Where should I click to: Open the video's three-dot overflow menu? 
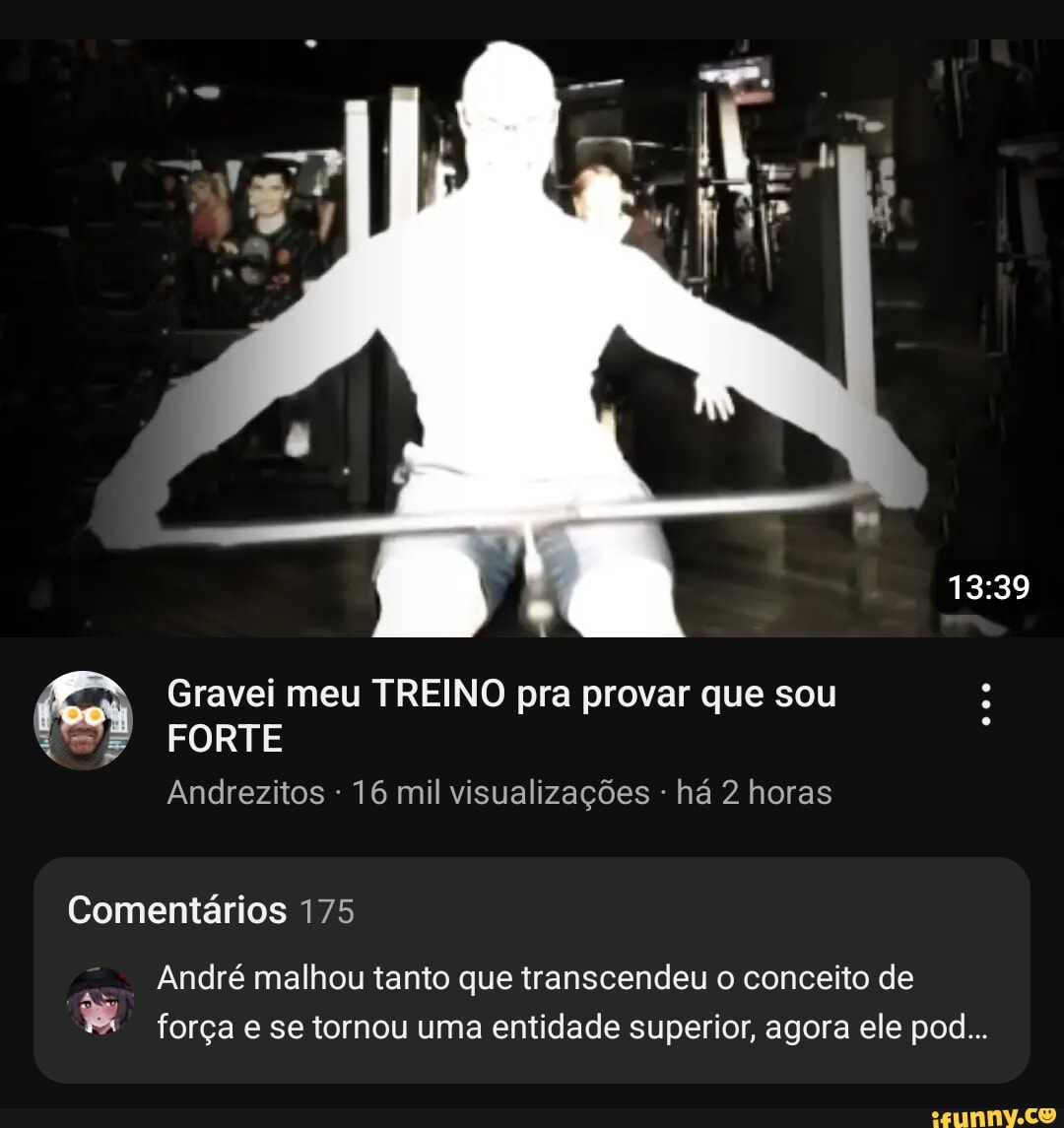985,705
